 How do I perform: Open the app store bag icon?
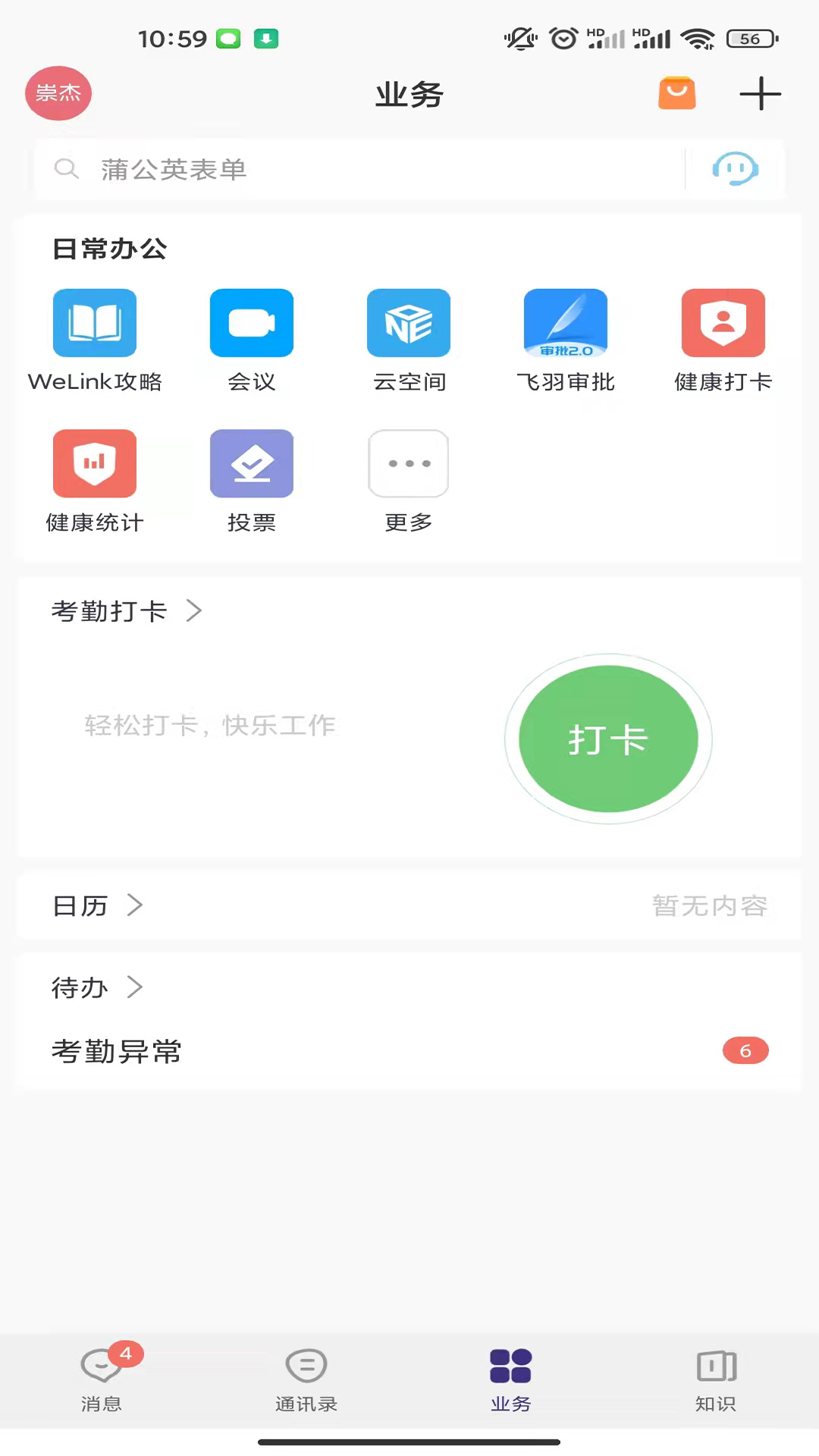(x=676, y=93)
